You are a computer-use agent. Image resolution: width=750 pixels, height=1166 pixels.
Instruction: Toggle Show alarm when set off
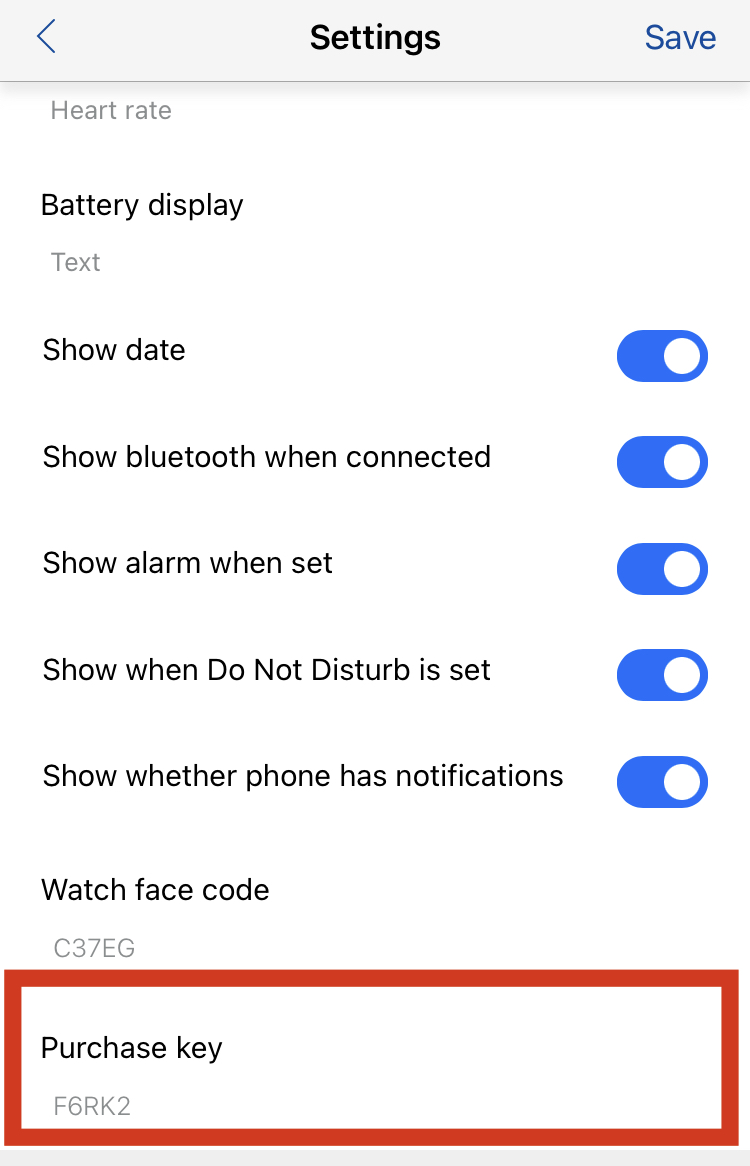click(662, 569)
